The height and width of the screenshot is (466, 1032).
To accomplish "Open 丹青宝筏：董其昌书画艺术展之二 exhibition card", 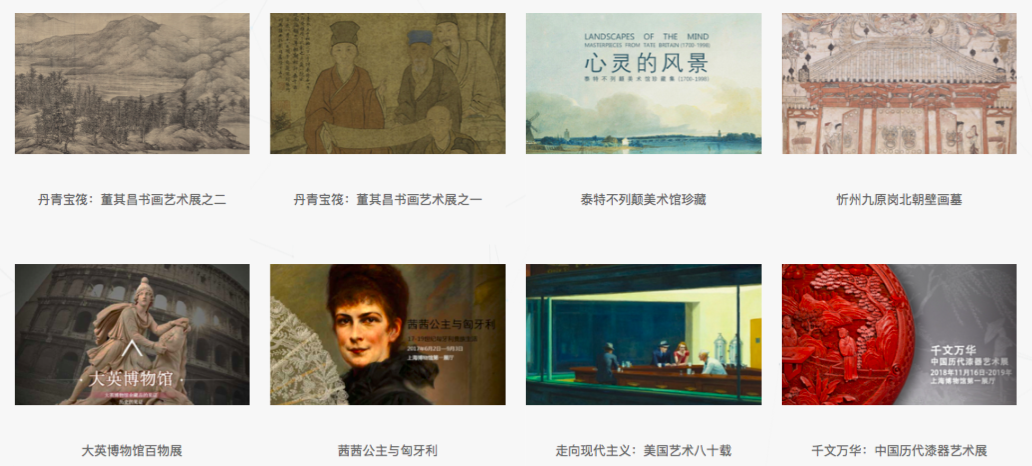I will (132, 84).
